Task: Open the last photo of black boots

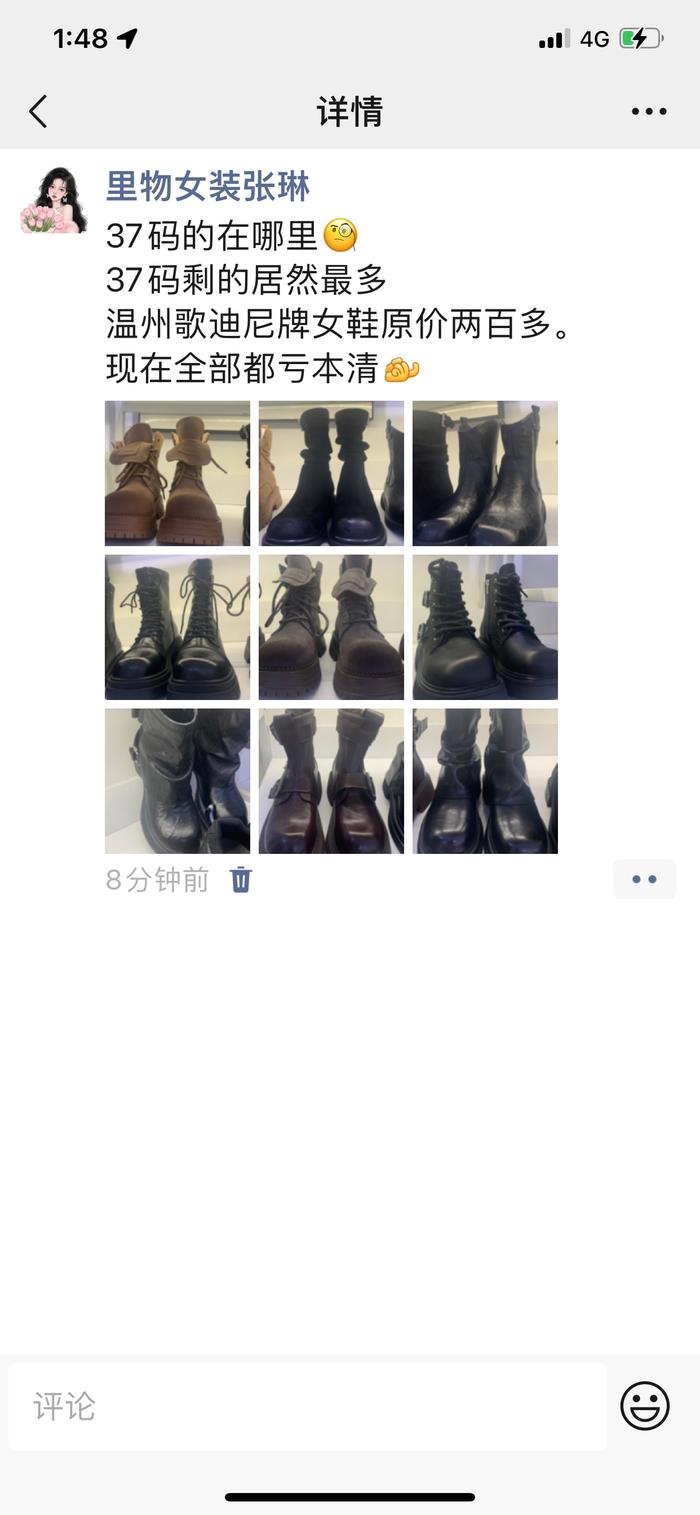Action: coord(485,781)
